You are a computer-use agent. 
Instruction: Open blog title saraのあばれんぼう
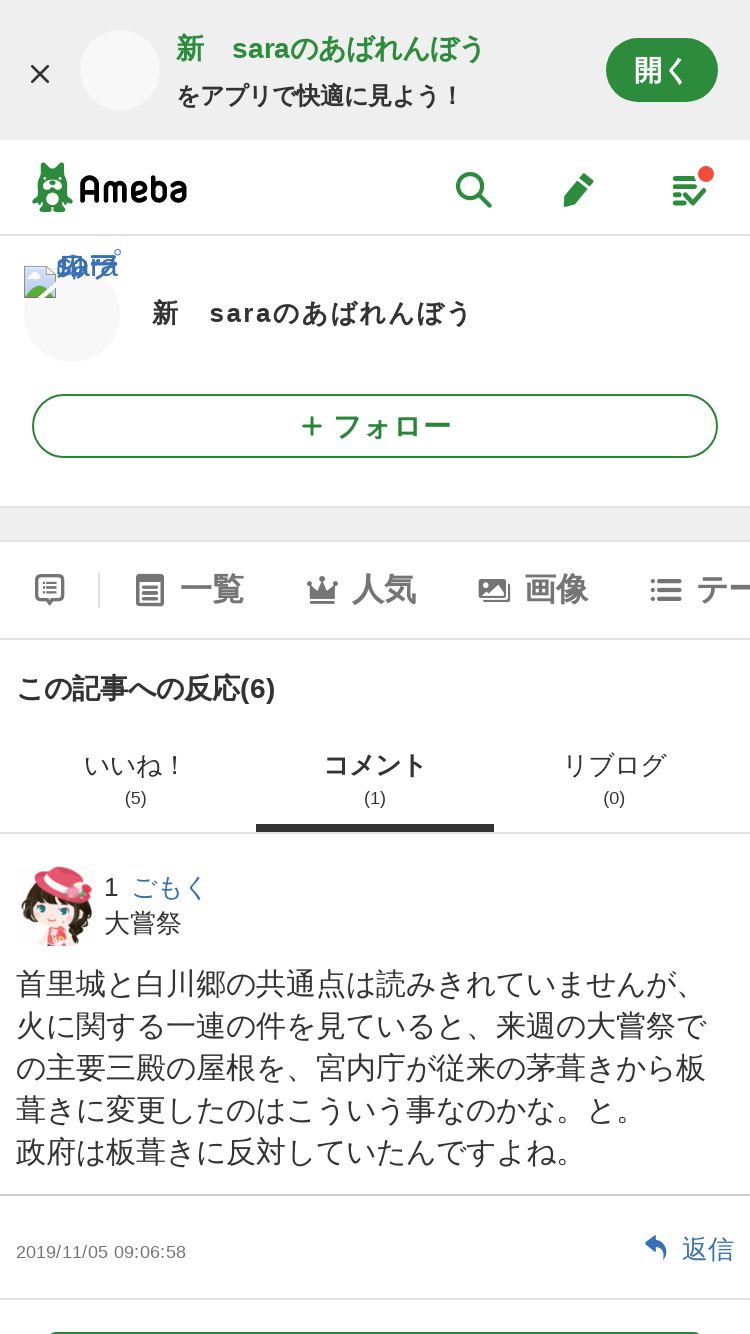coord(311,313)
